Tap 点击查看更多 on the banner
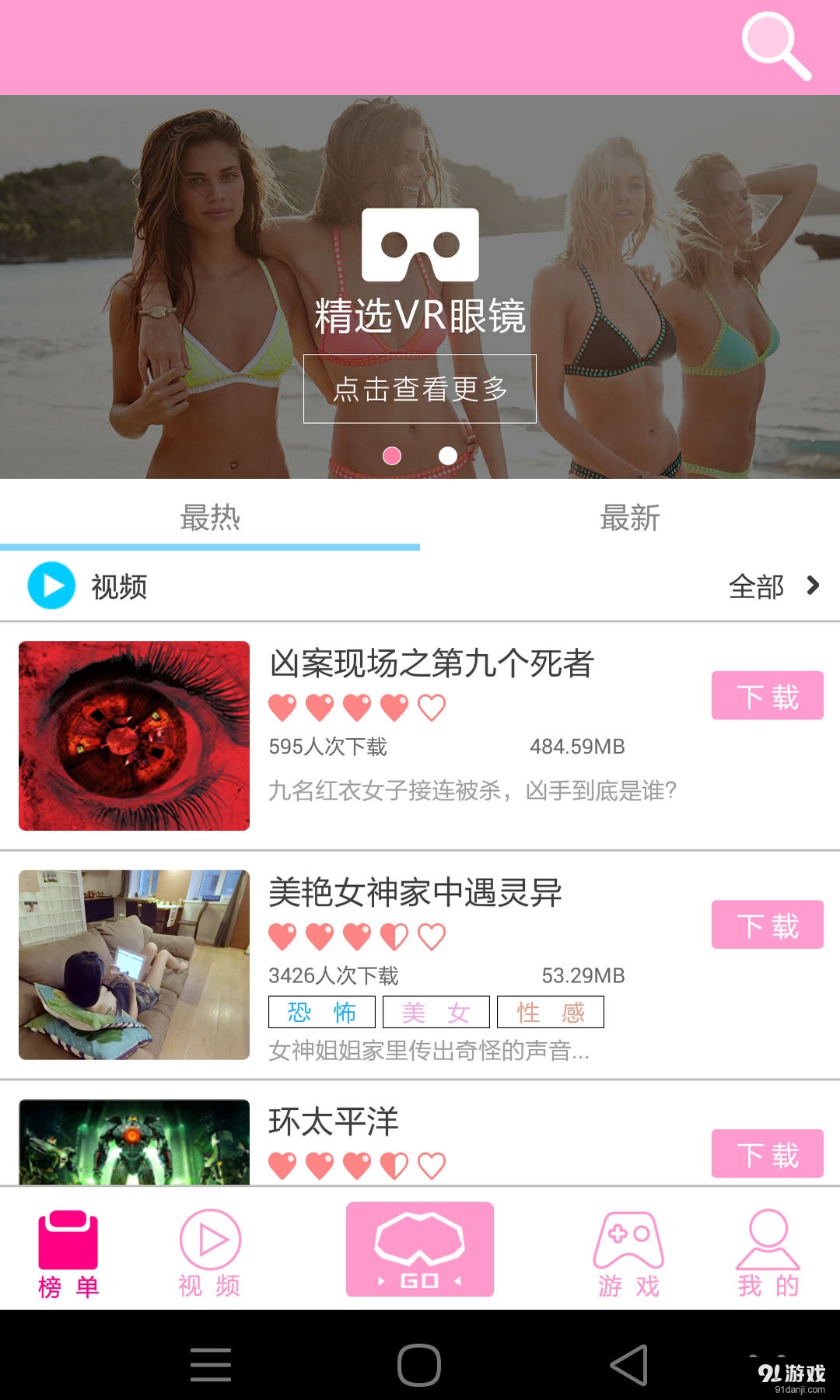 tap(420, 389)
